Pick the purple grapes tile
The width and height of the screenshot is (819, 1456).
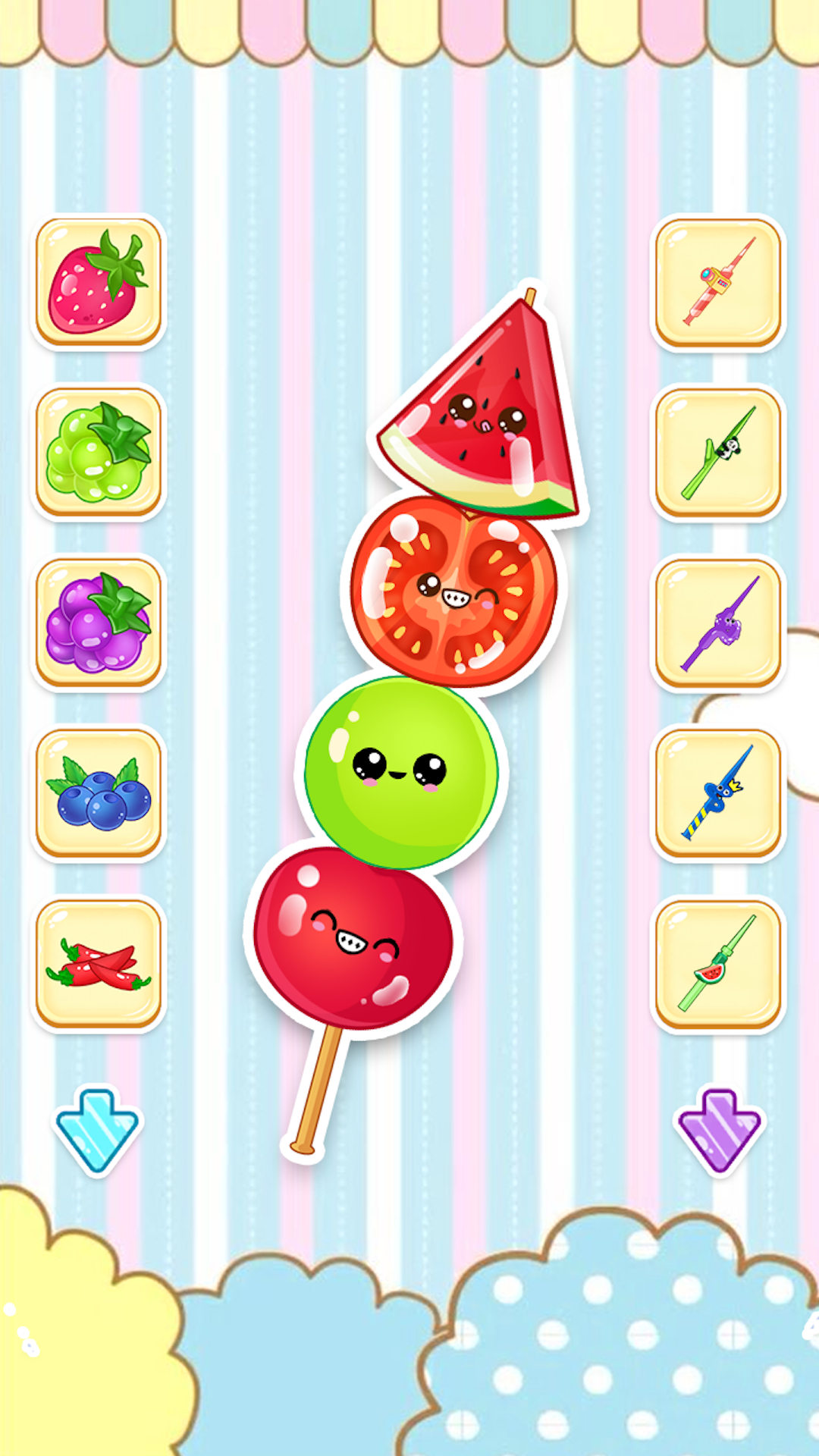pos(99,623)
